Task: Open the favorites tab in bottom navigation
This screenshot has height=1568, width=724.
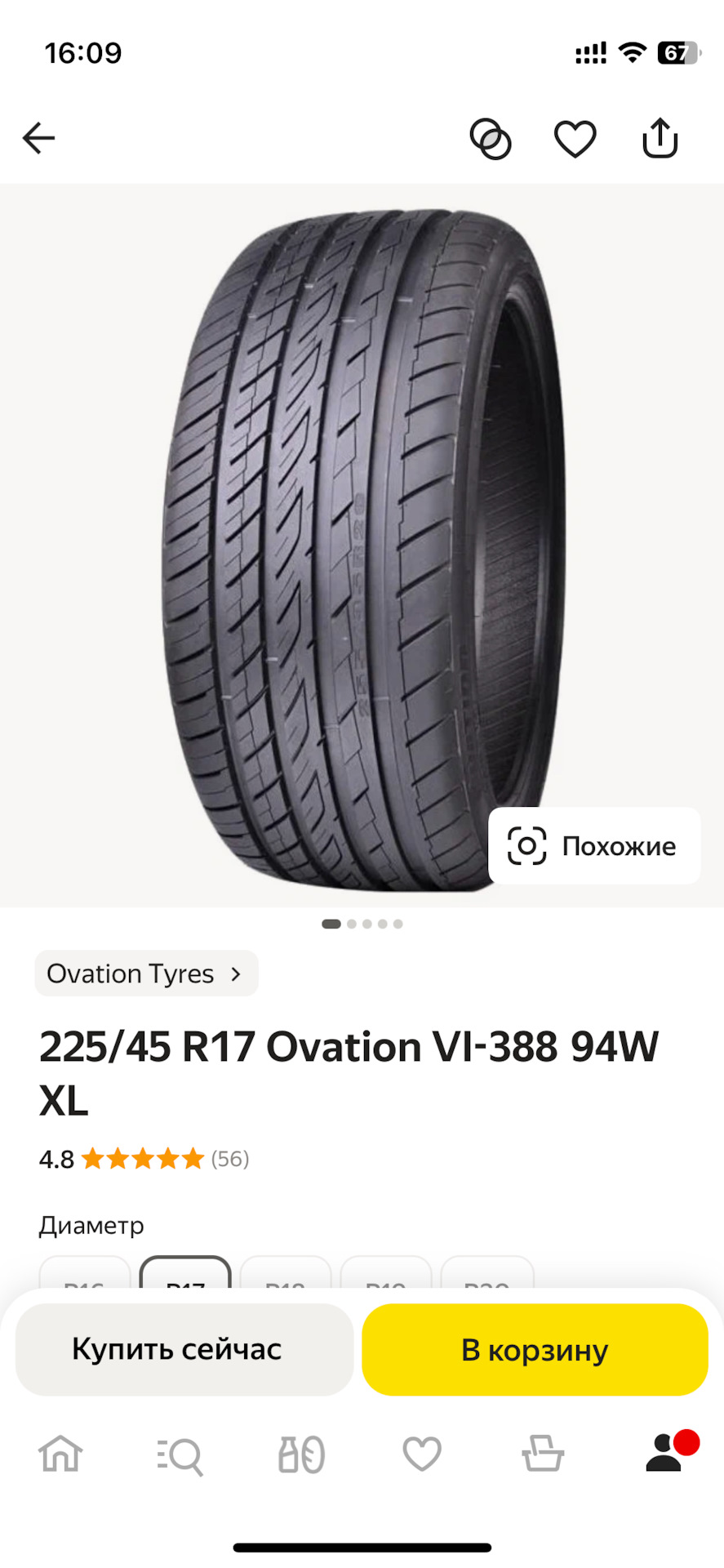Action: pos(422,1454)
